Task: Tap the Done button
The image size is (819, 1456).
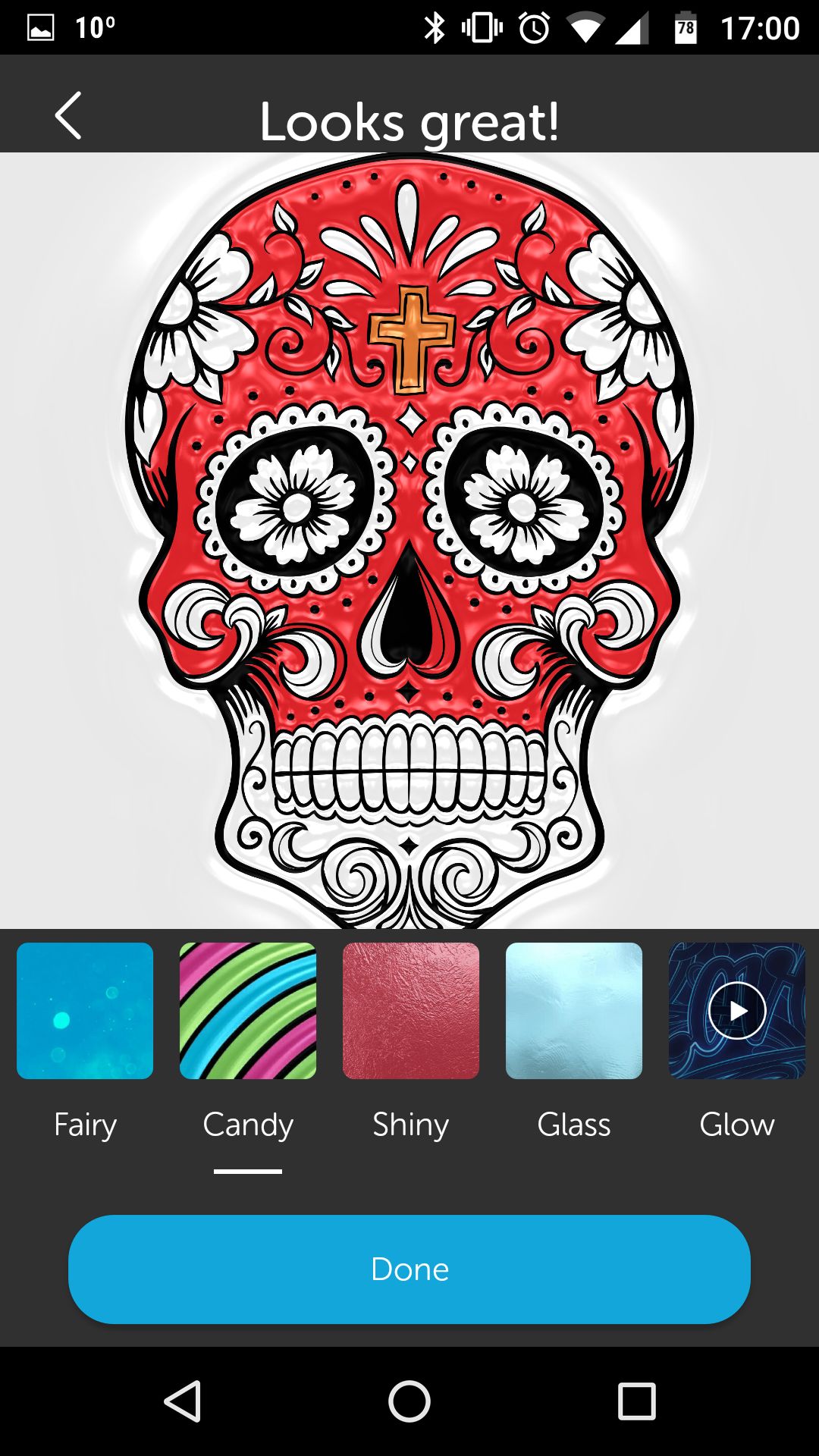Action: point(409,1269)
